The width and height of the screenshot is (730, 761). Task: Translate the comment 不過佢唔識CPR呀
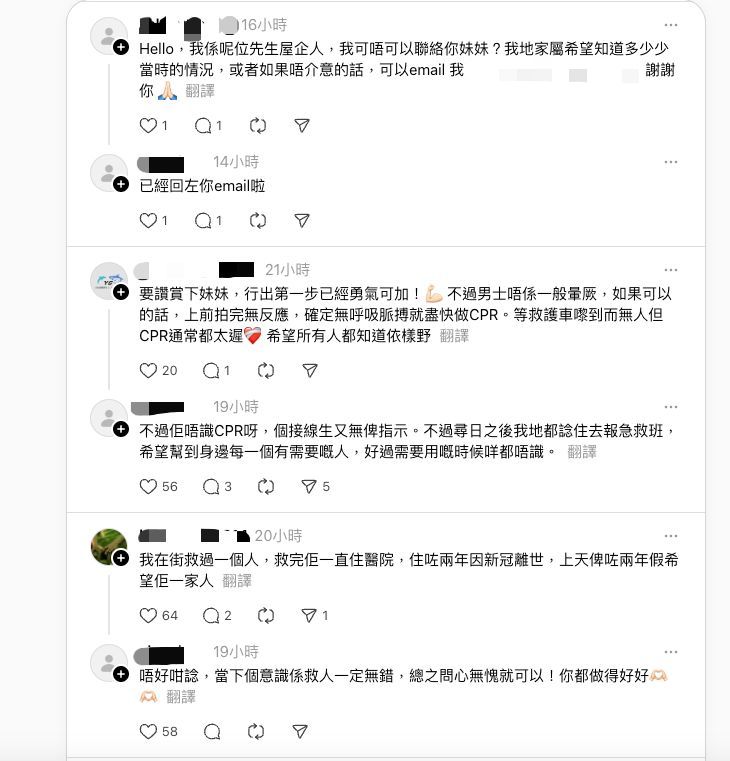(582, 453)
